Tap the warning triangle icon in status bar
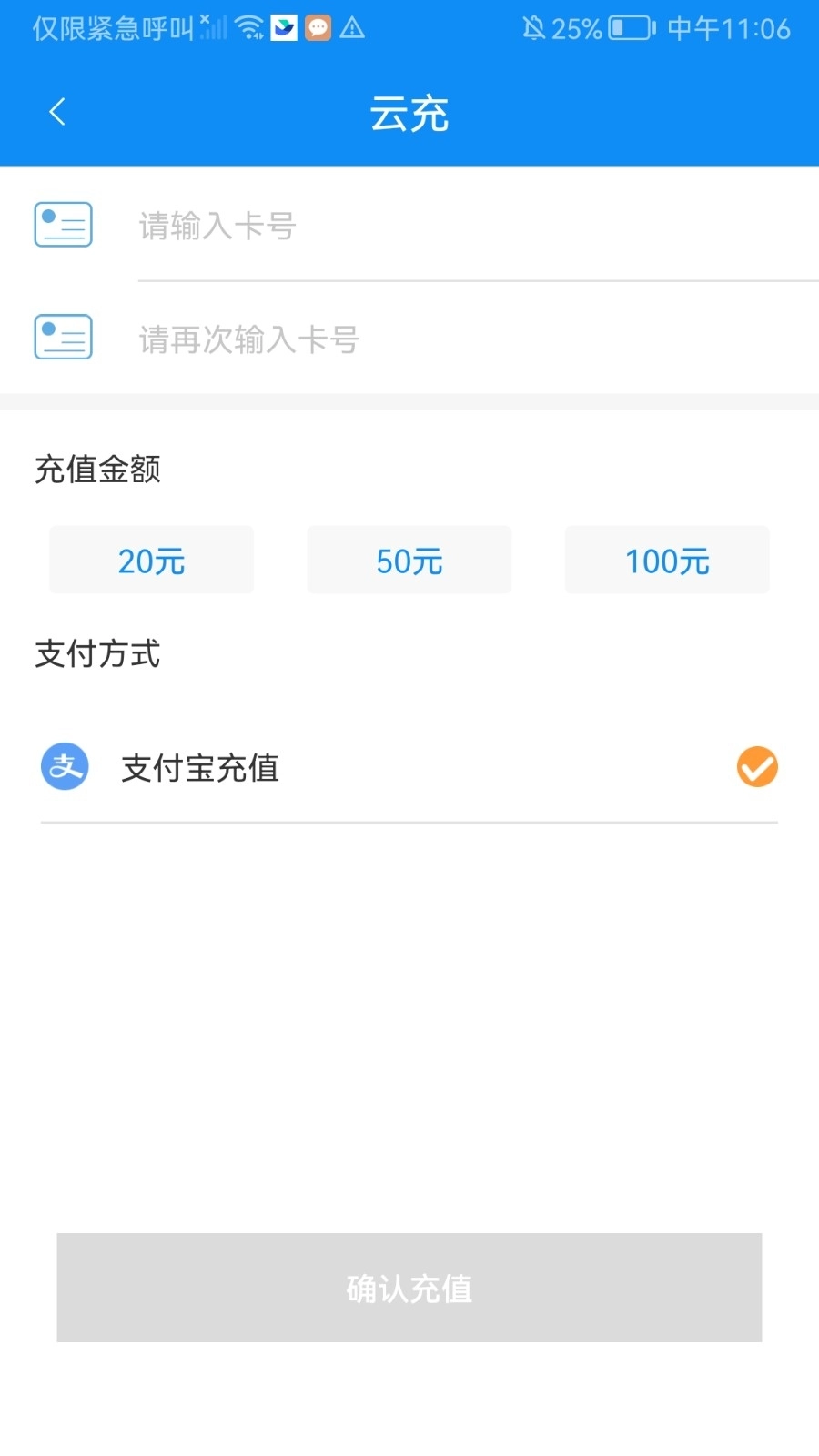The image size is (819, 1456). pos(350,28)
